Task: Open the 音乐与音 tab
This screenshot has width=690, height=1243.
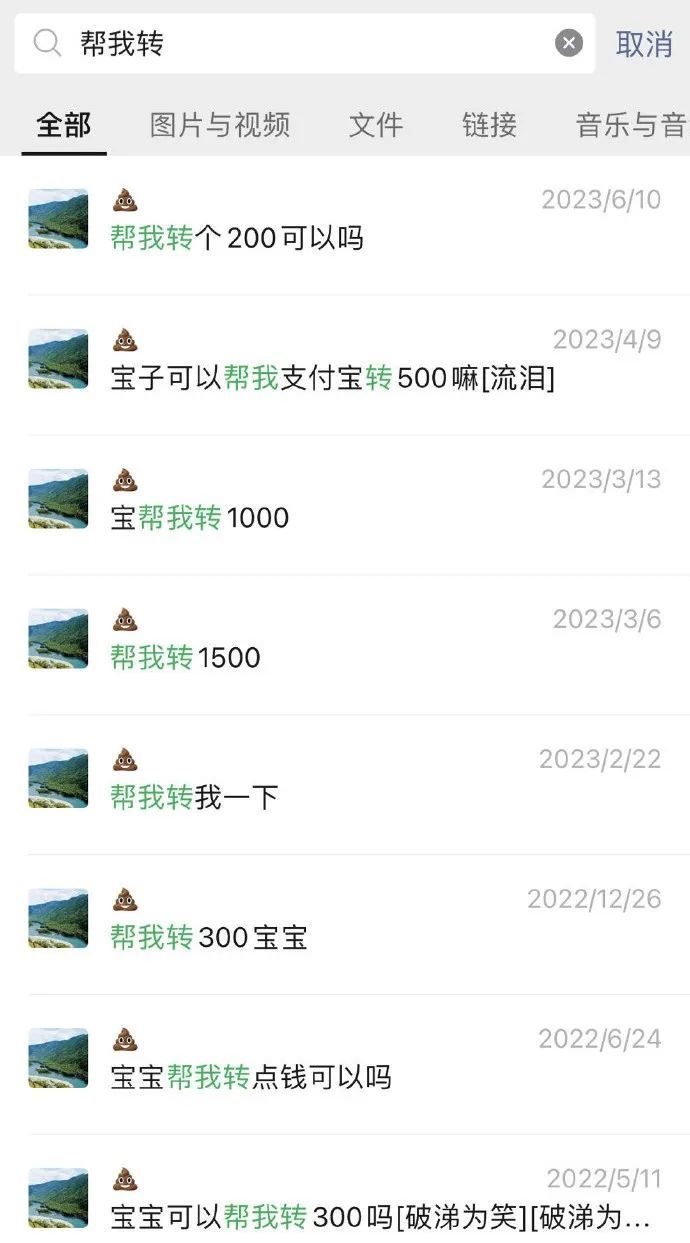Action: pos(630,125)
